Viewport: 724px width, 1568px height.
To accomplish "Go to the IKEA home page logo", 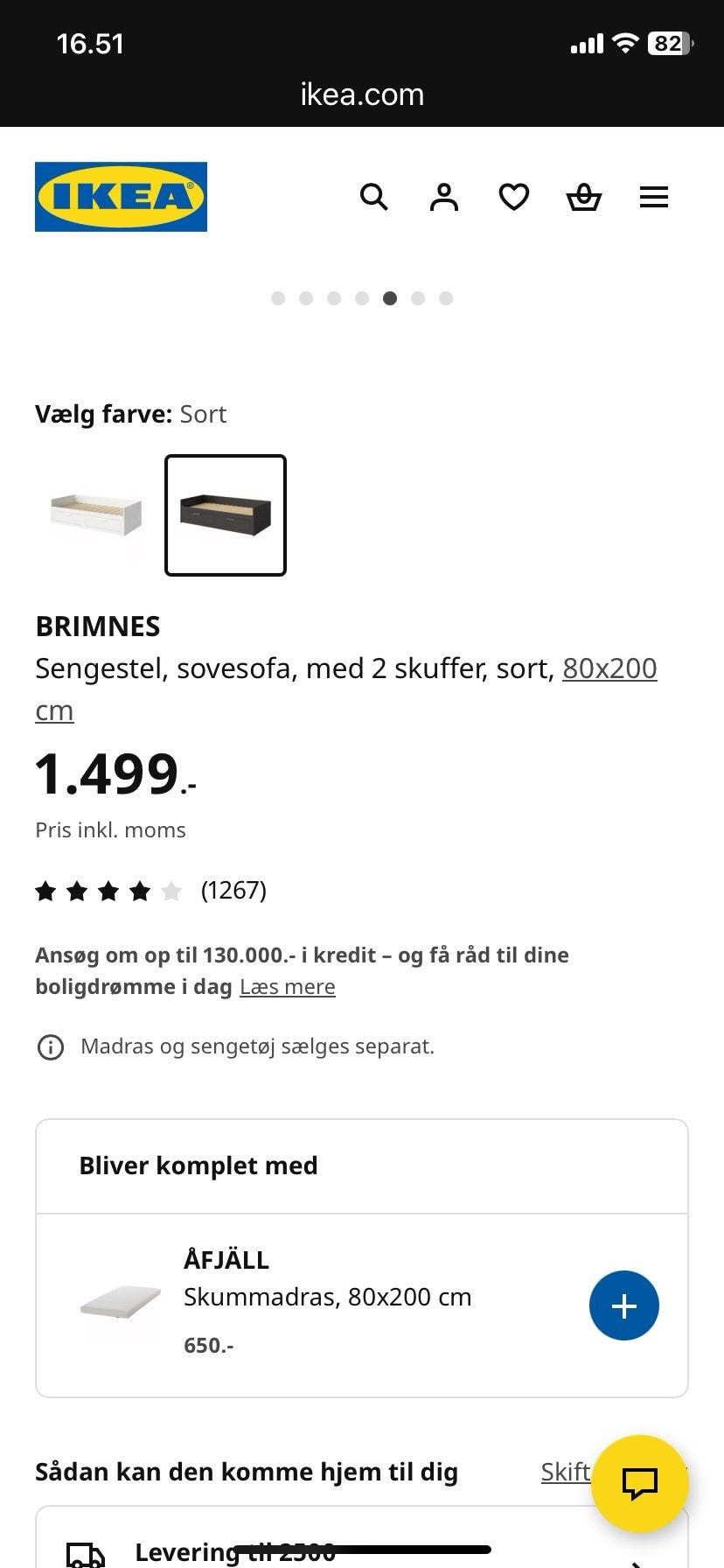I will pos(121,197).
